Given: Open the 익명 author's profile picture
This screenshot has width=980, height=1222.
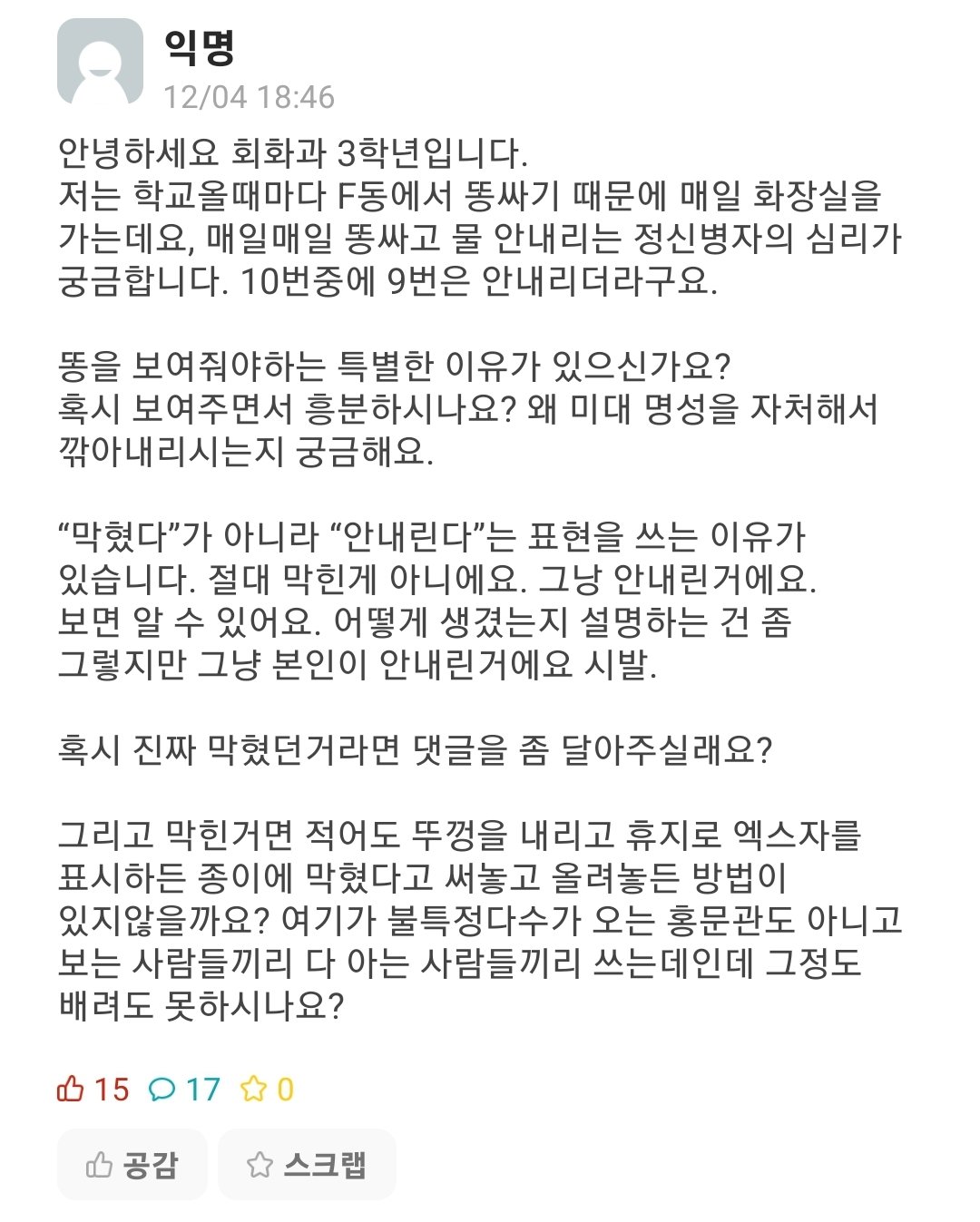Looking at the screenshot, I should (100, 62).
